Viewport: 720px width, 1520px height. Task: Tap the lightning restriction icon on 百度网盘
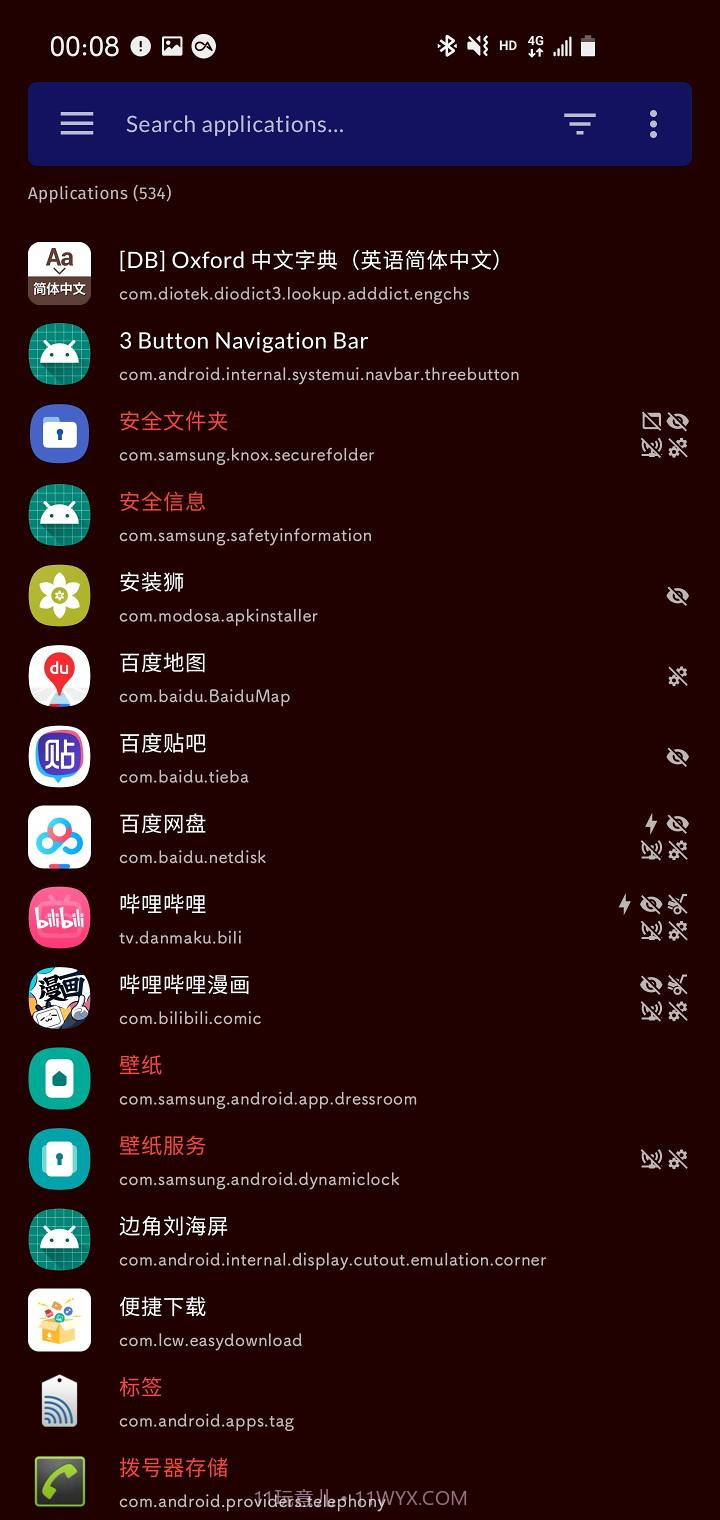[x=651, y=823]
